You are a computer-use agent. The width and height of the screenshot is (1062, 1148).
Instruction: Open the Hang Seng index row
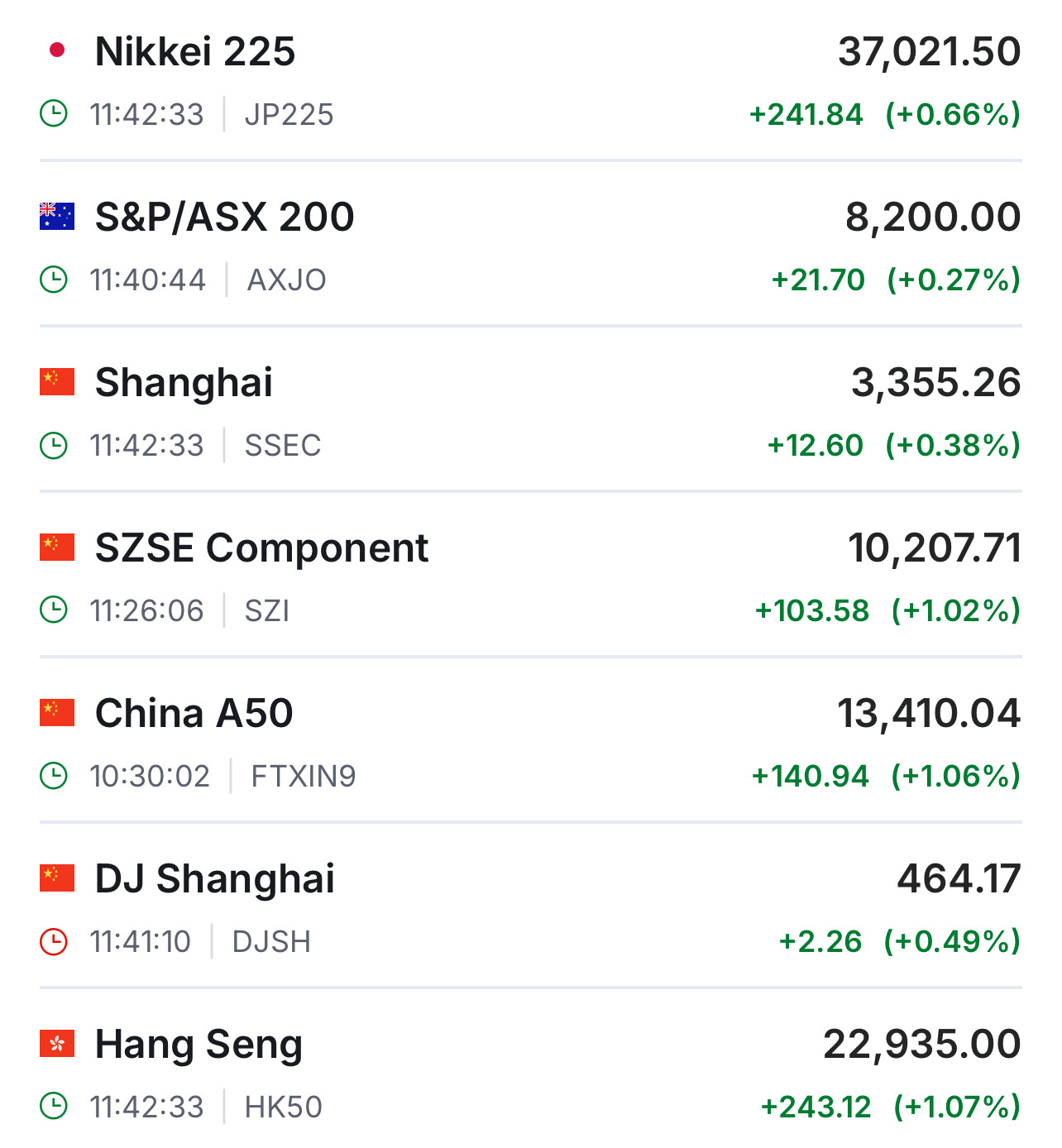point(199,1045)
